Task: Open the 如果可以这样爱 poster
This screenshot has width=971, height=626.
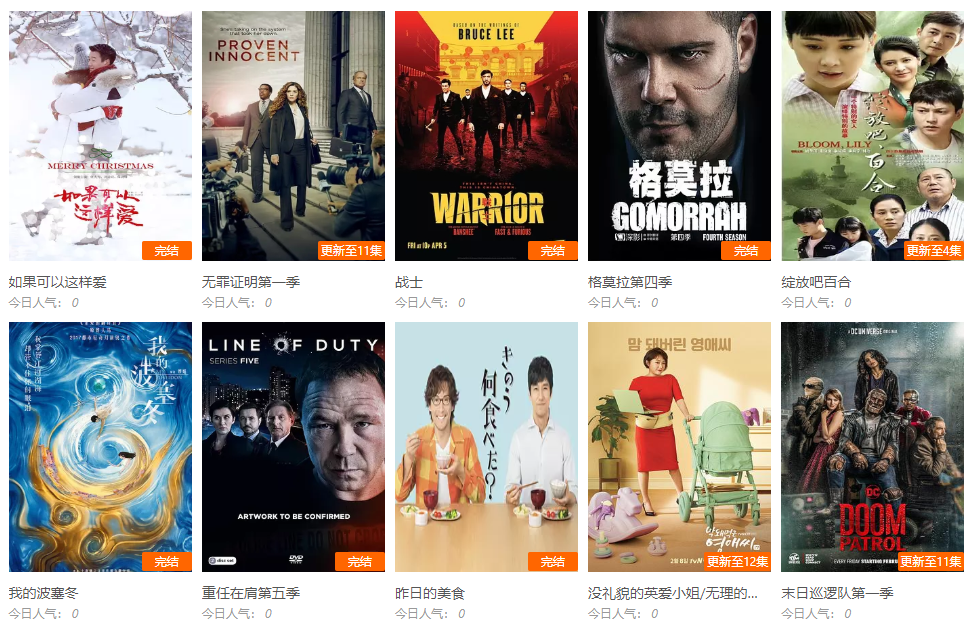Action: [100, 135]
